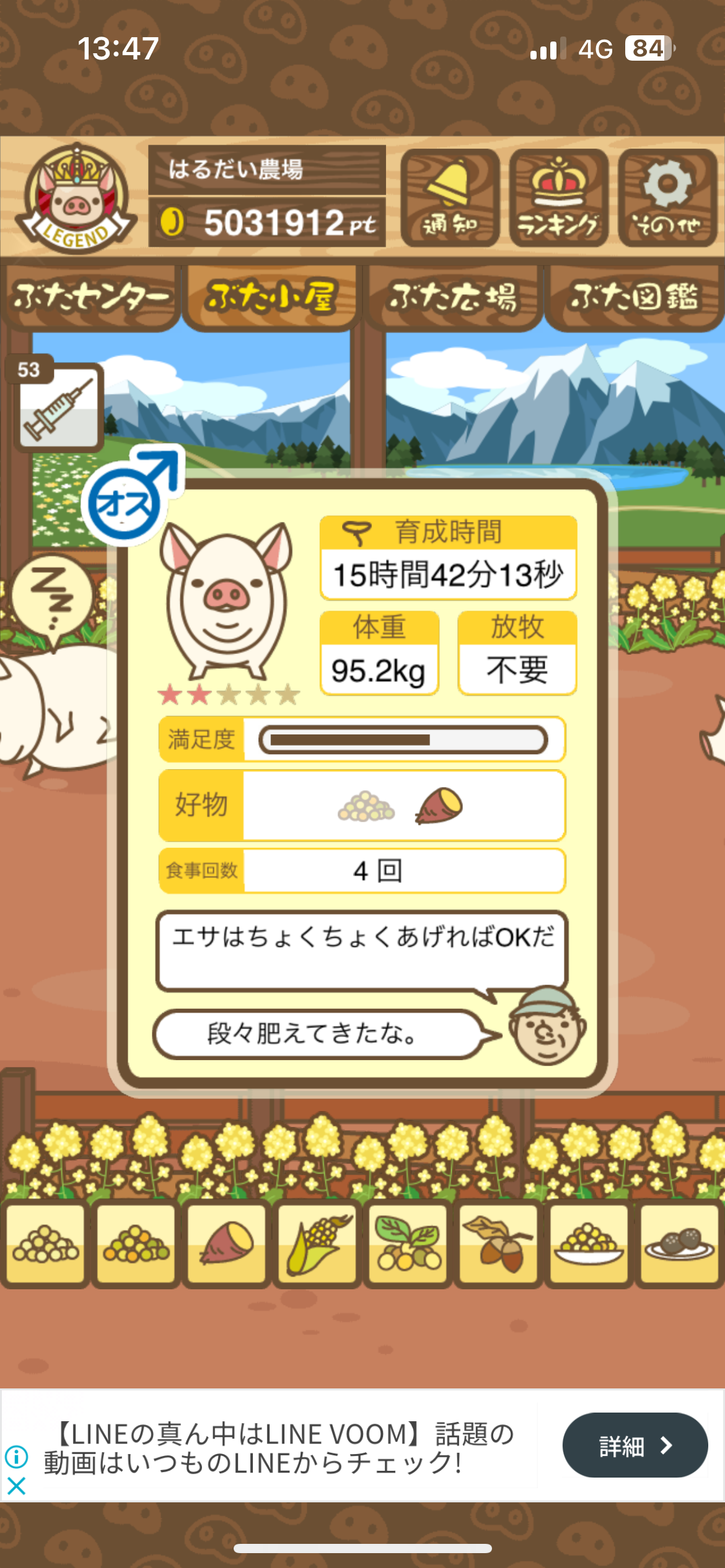The width and height of the screenshot is (725, 1568).
Task: Feed the leafy greens with beans
Action: point(407,1244)
